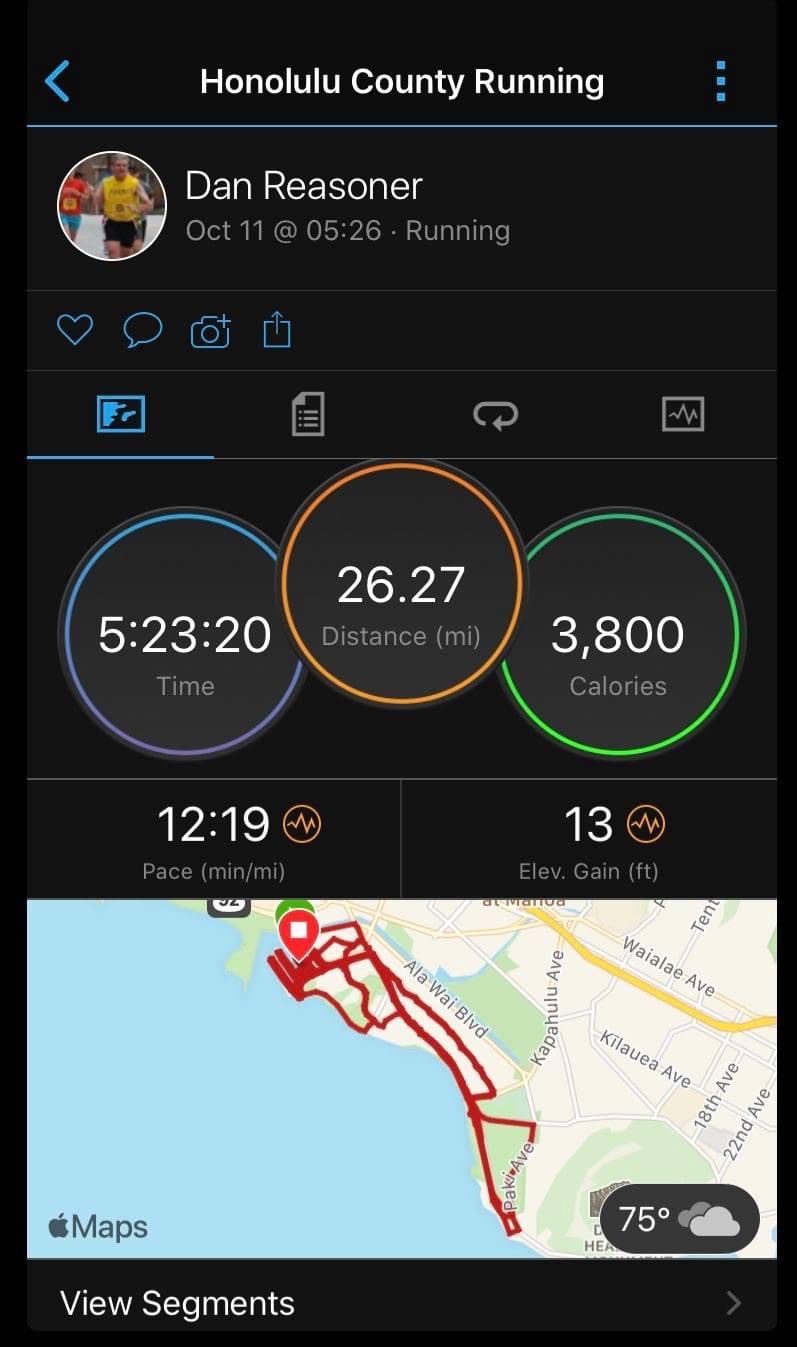Go back using the top-left arrow
The height and width of the screenshot is (1347, 797).
[58, 81]
